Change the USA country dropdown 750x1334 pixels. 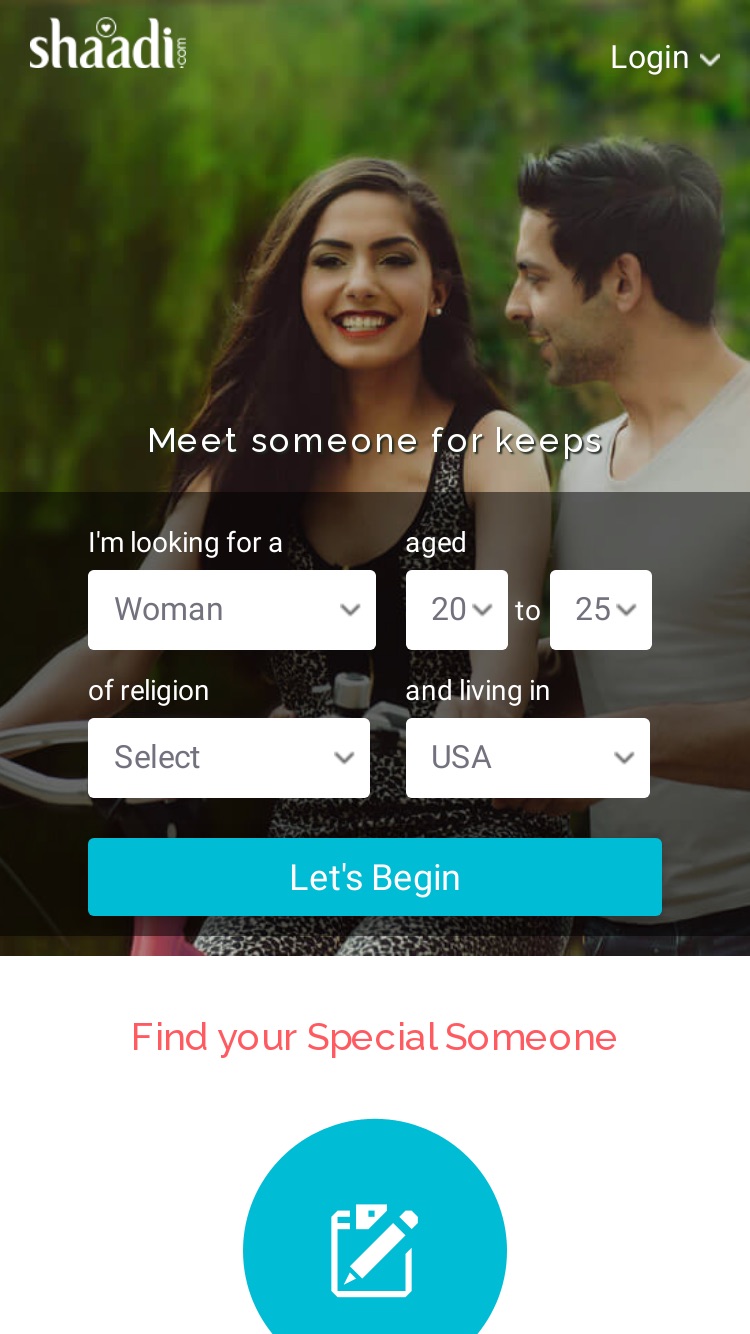click(x=528, y=758)
